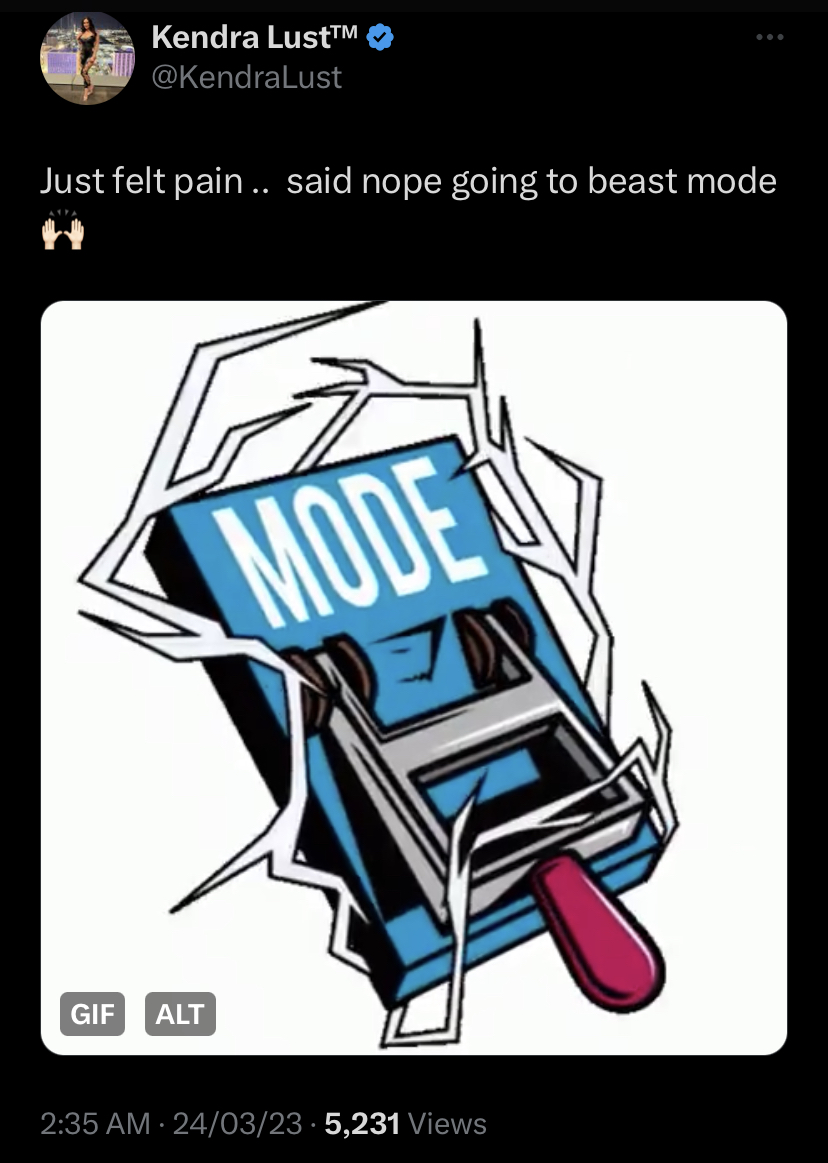Show the ALT image description
The image size is (828, 1163).
(x=180, y=1015)
